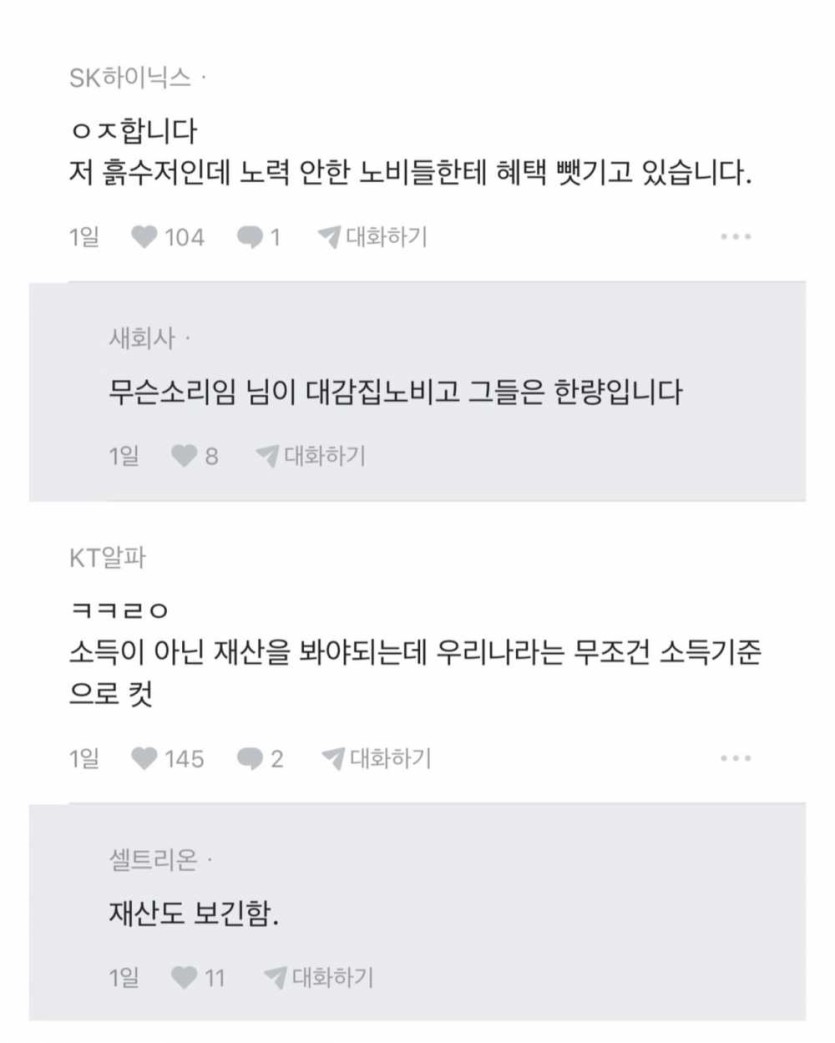835x1043 pixels.
Task: Open the overflow menu on SK하이닉스 comment
Action: (735, 237)
